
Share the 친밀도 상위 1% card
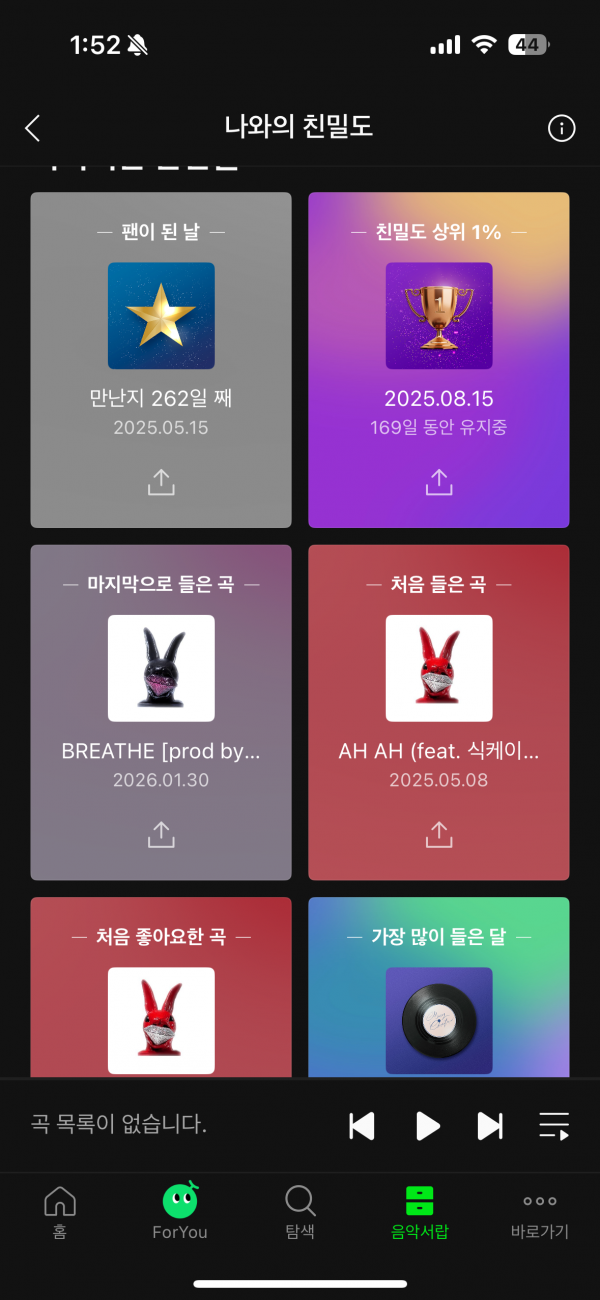point(439,482)
